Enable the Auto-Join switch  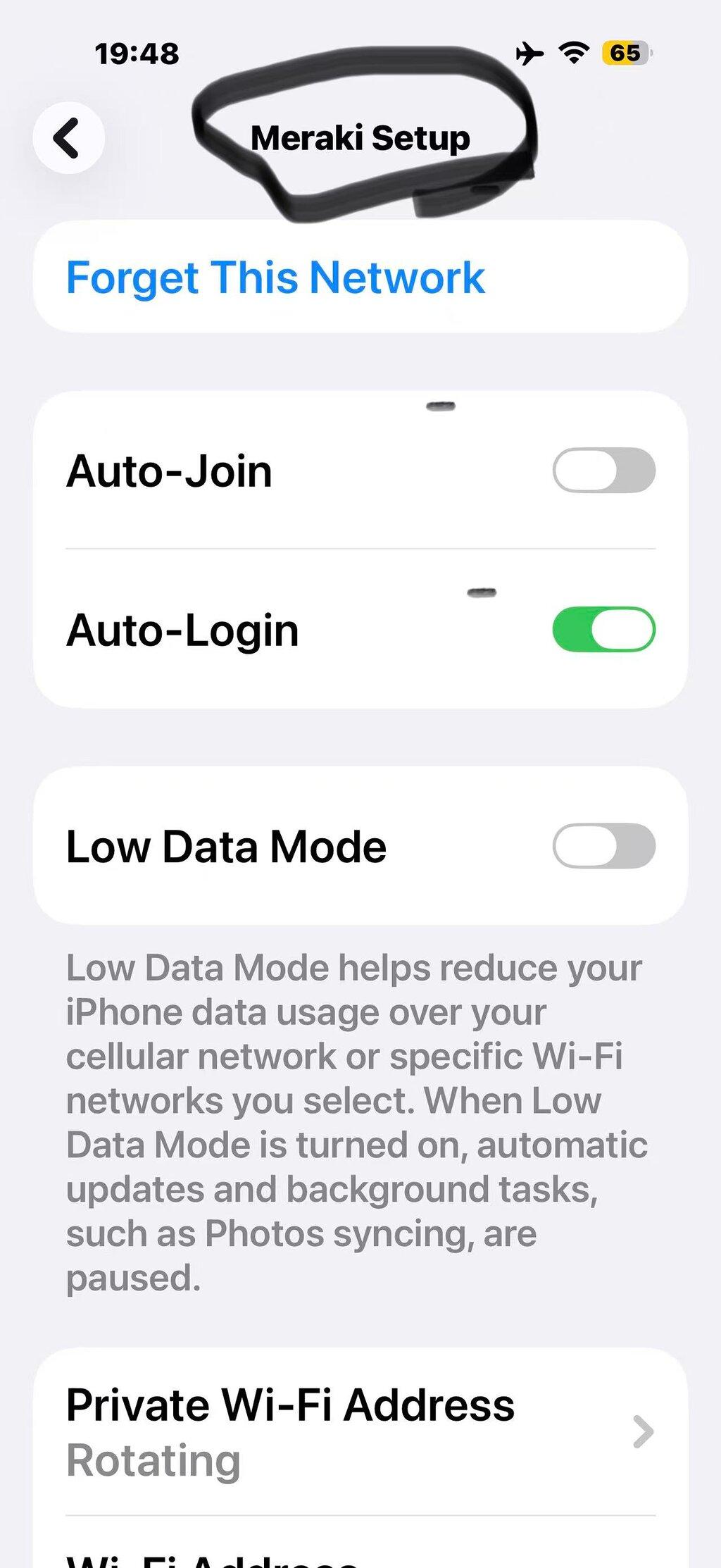(x=603, y=471)
